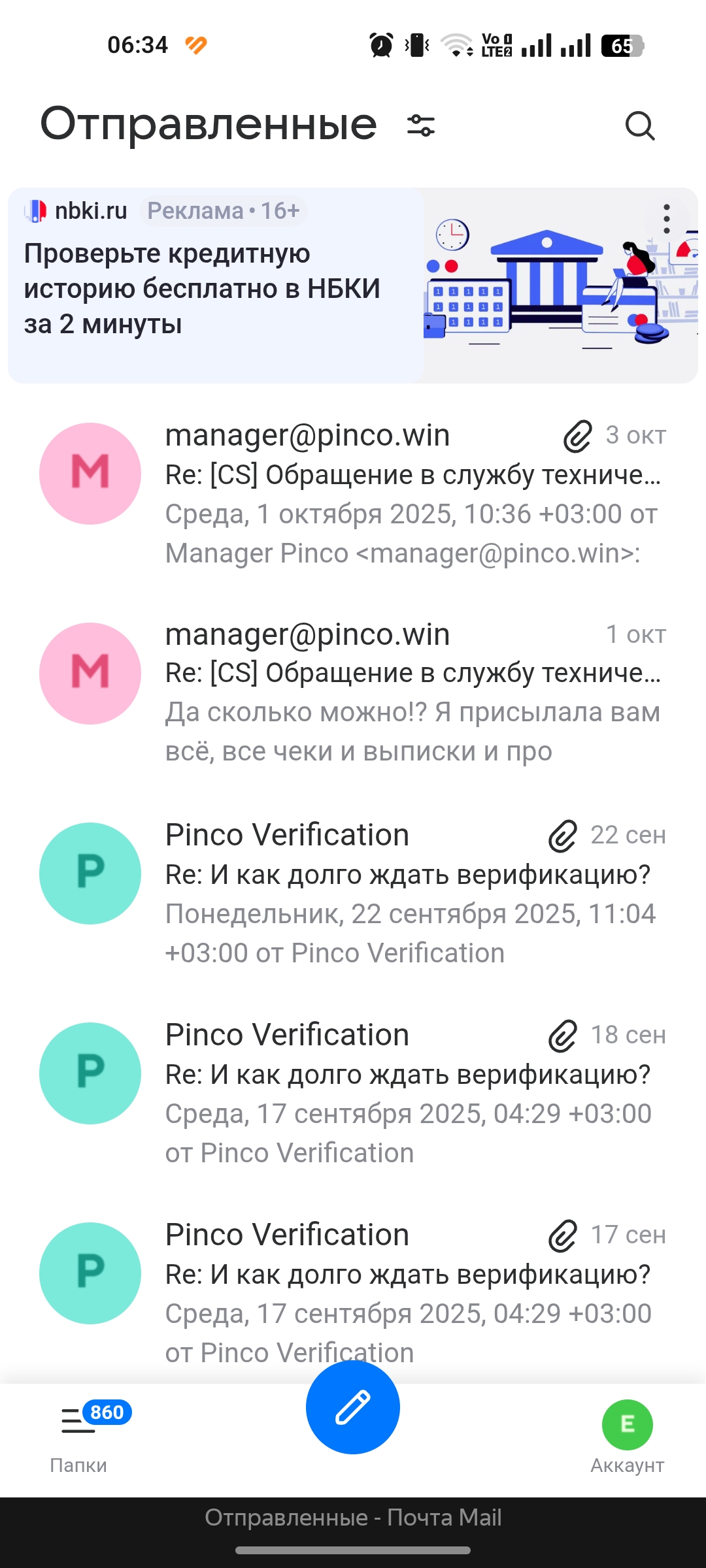Image resolution: width=706 pixels, height=1568 pixels.
Task: Open the filter settings icon next to Отправленные
Action: coord(421,125)
